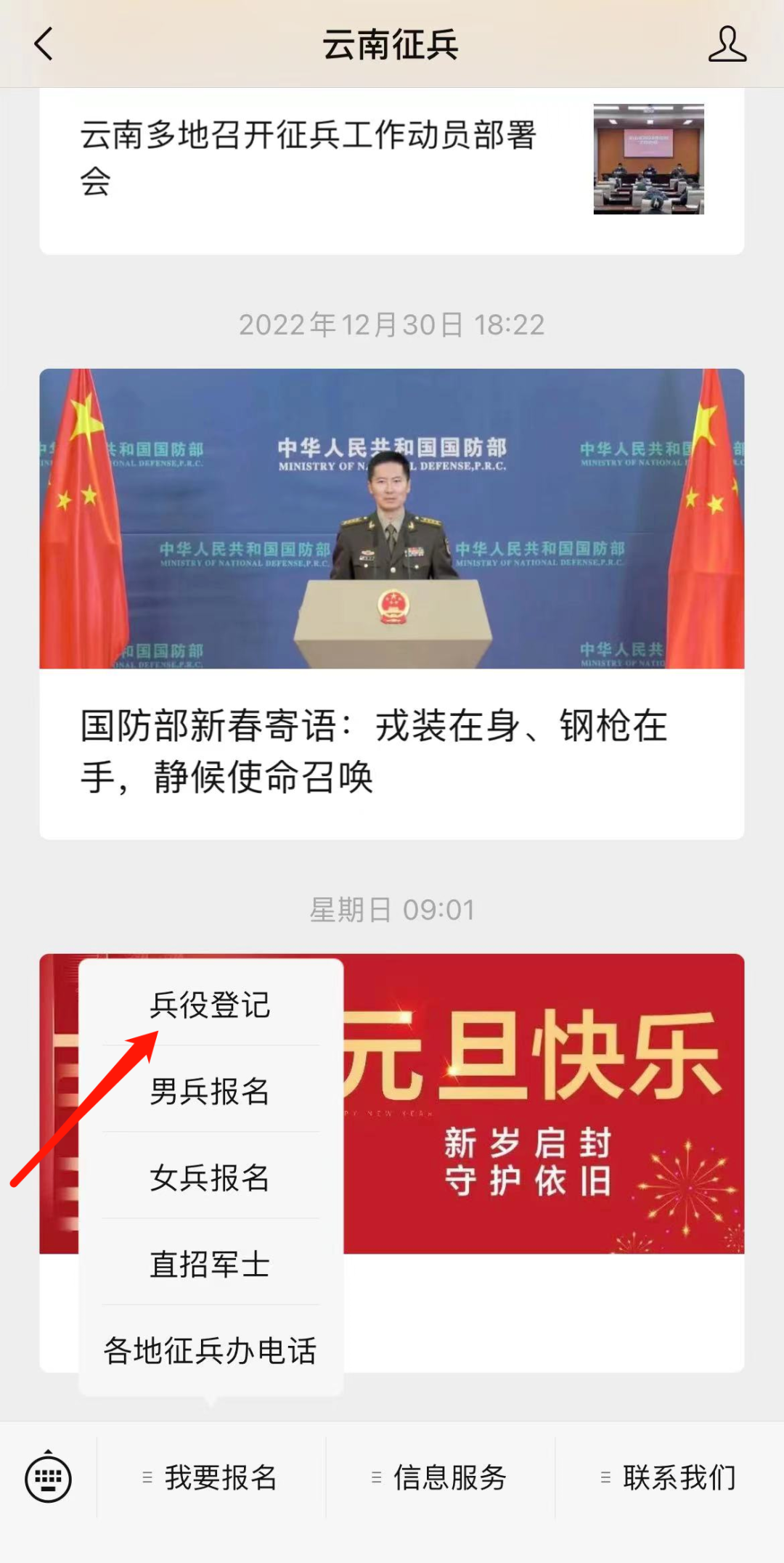Open the 国防部新春寄语 article card

click(x=392, y=604)
